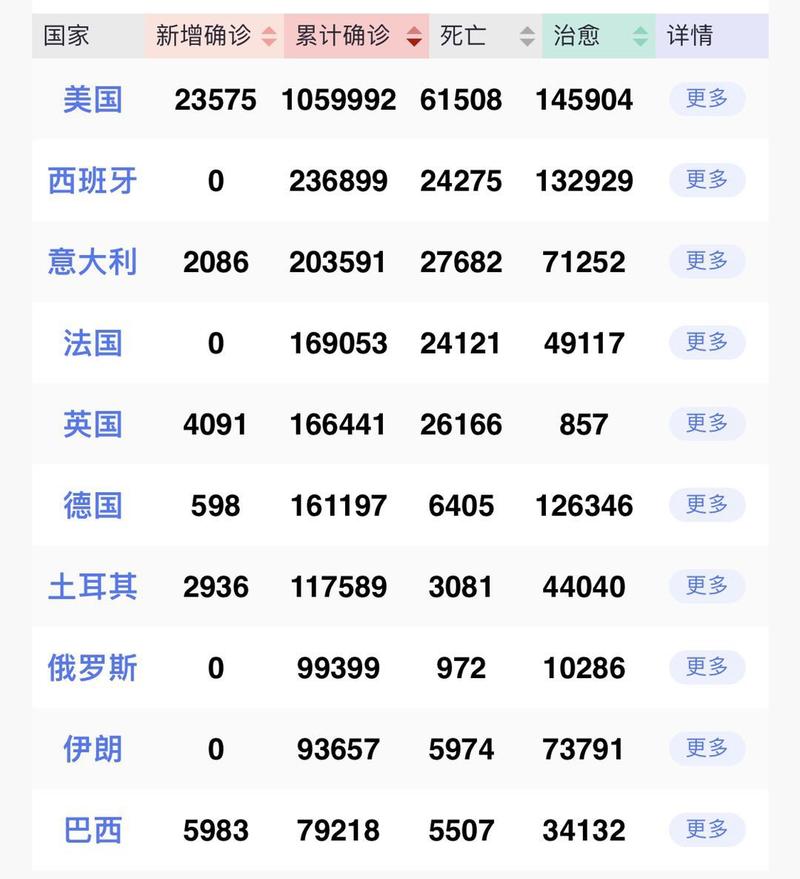View 更多 for 意大利
Image resolution: width=800 pixels, height=879 pixels.
coord(707,260)
